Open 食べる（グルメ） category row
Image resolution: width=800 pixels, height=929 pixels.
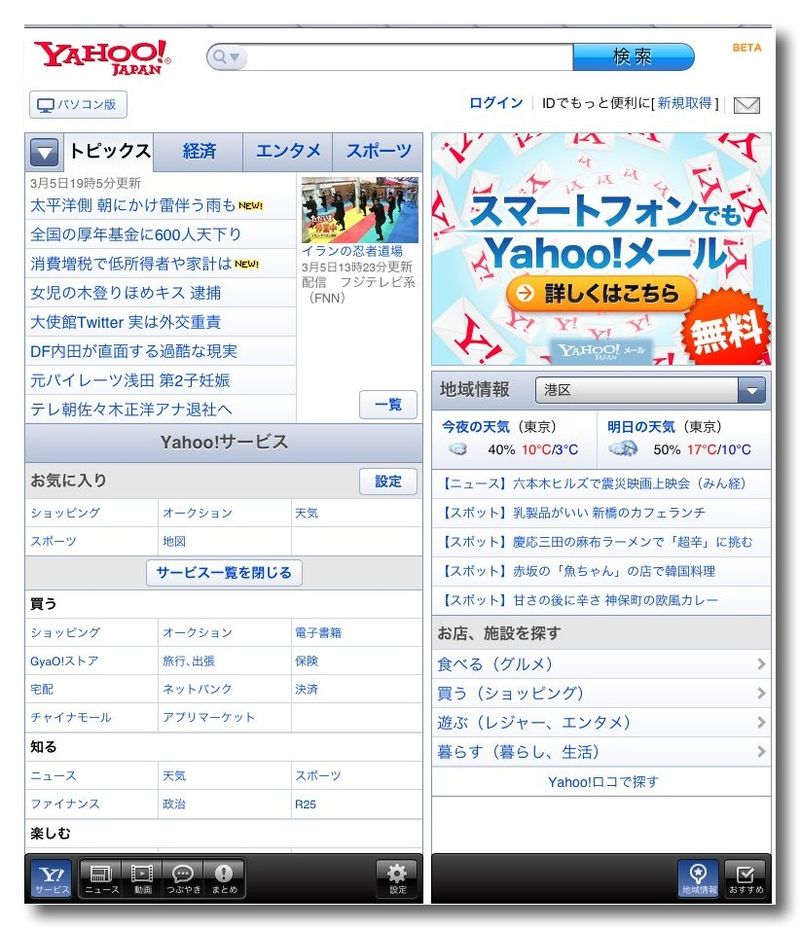point(601,664)
